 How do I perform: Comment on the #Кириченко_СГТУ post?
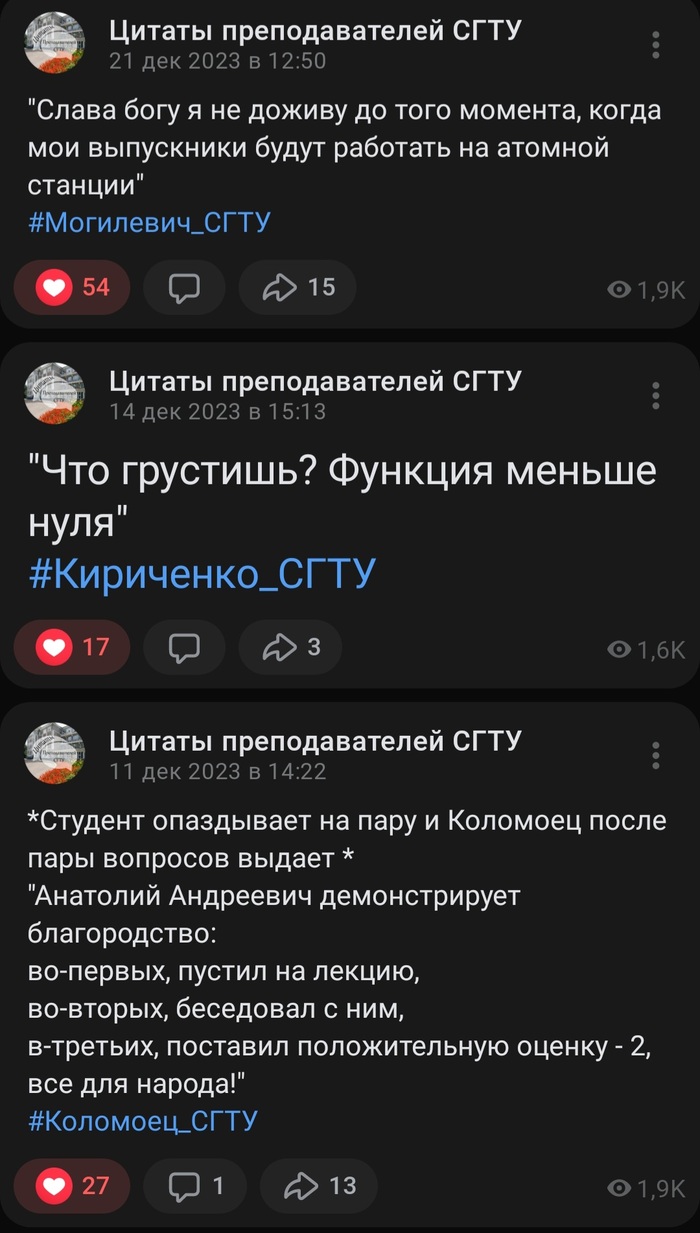coord(184,648)
